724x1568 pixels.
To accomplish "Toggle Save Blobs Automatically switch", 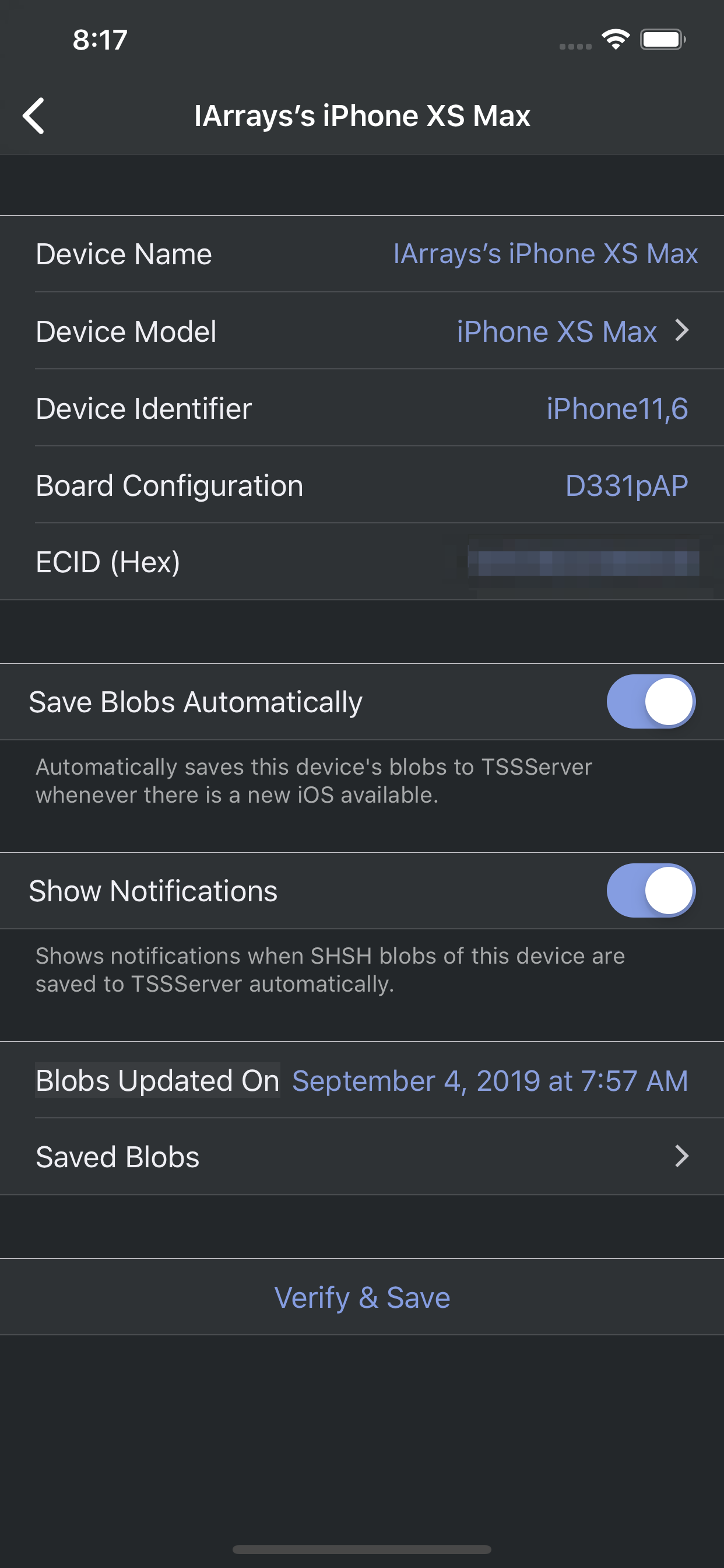I will click(x=651, y=701).
